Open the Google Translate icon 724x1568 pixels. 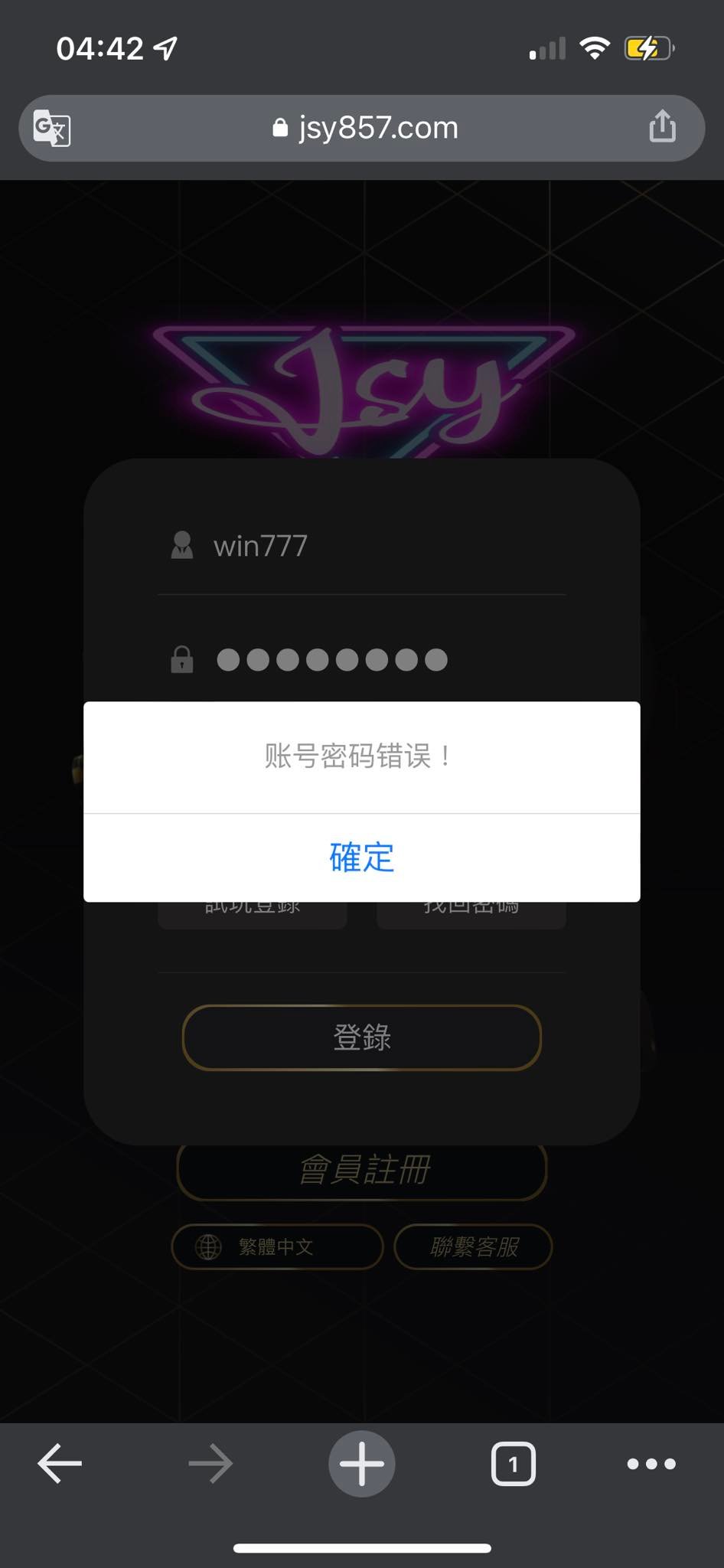coord(52,128)
